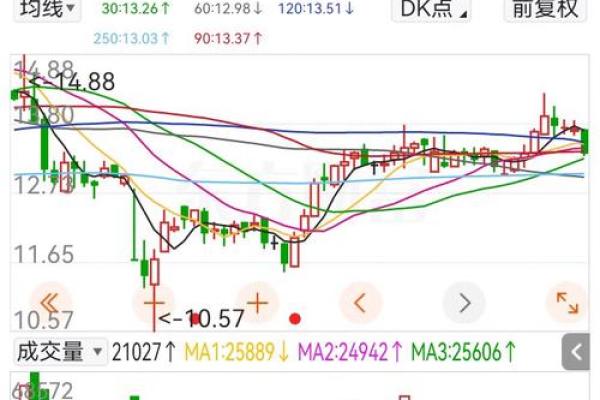
Task: Move chart right with single arrow
Action: coord(464,301)
